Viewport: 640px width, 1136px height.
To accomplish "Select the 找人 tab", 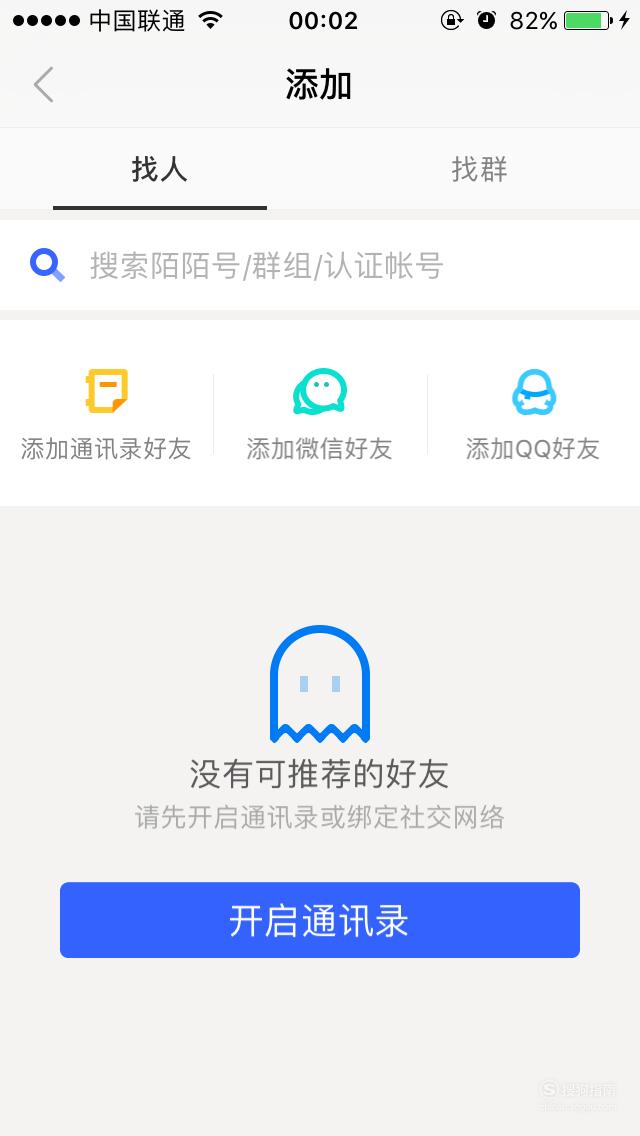I will pos(159,170).
